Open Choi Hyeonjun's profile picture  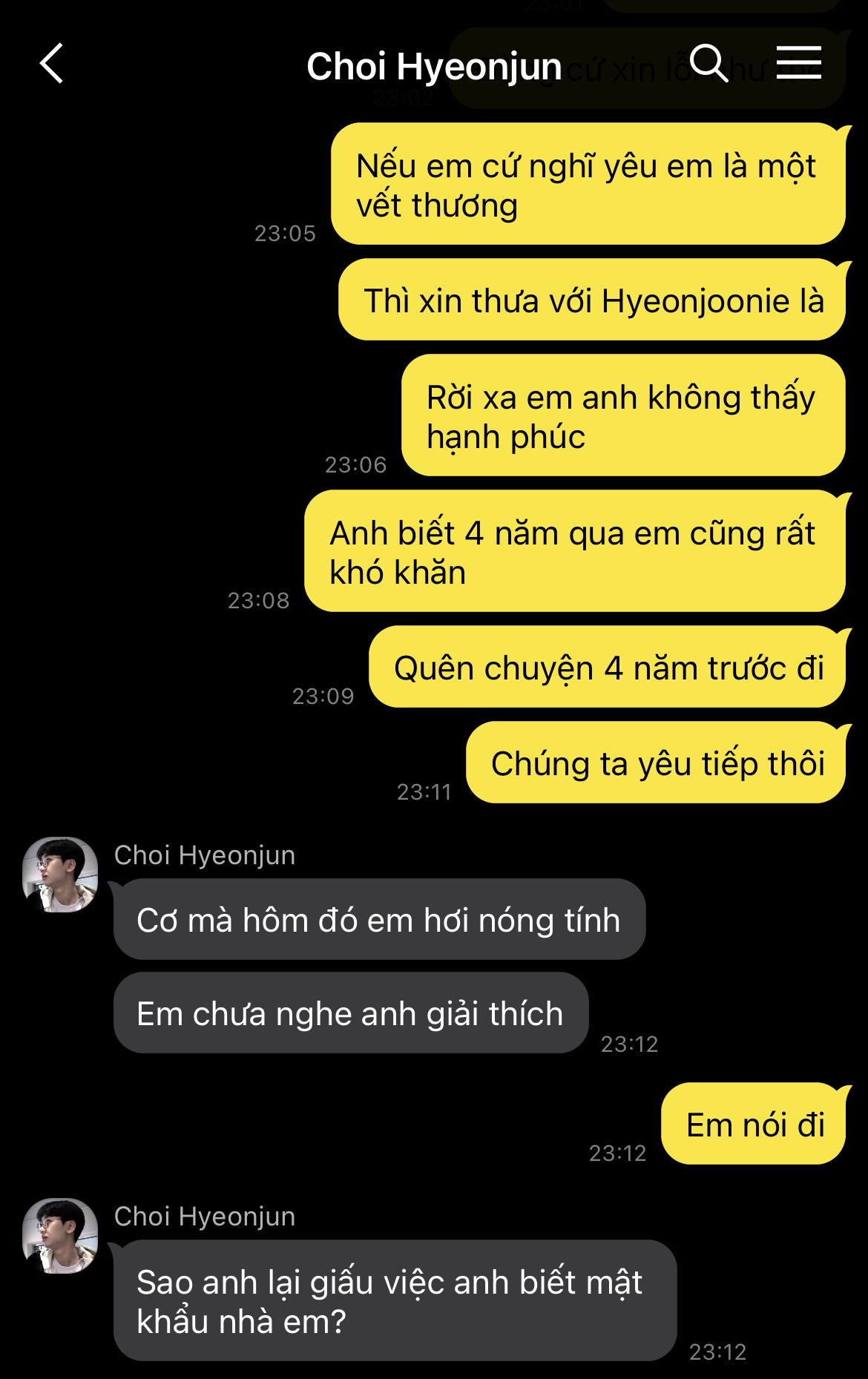coord(60,875)
